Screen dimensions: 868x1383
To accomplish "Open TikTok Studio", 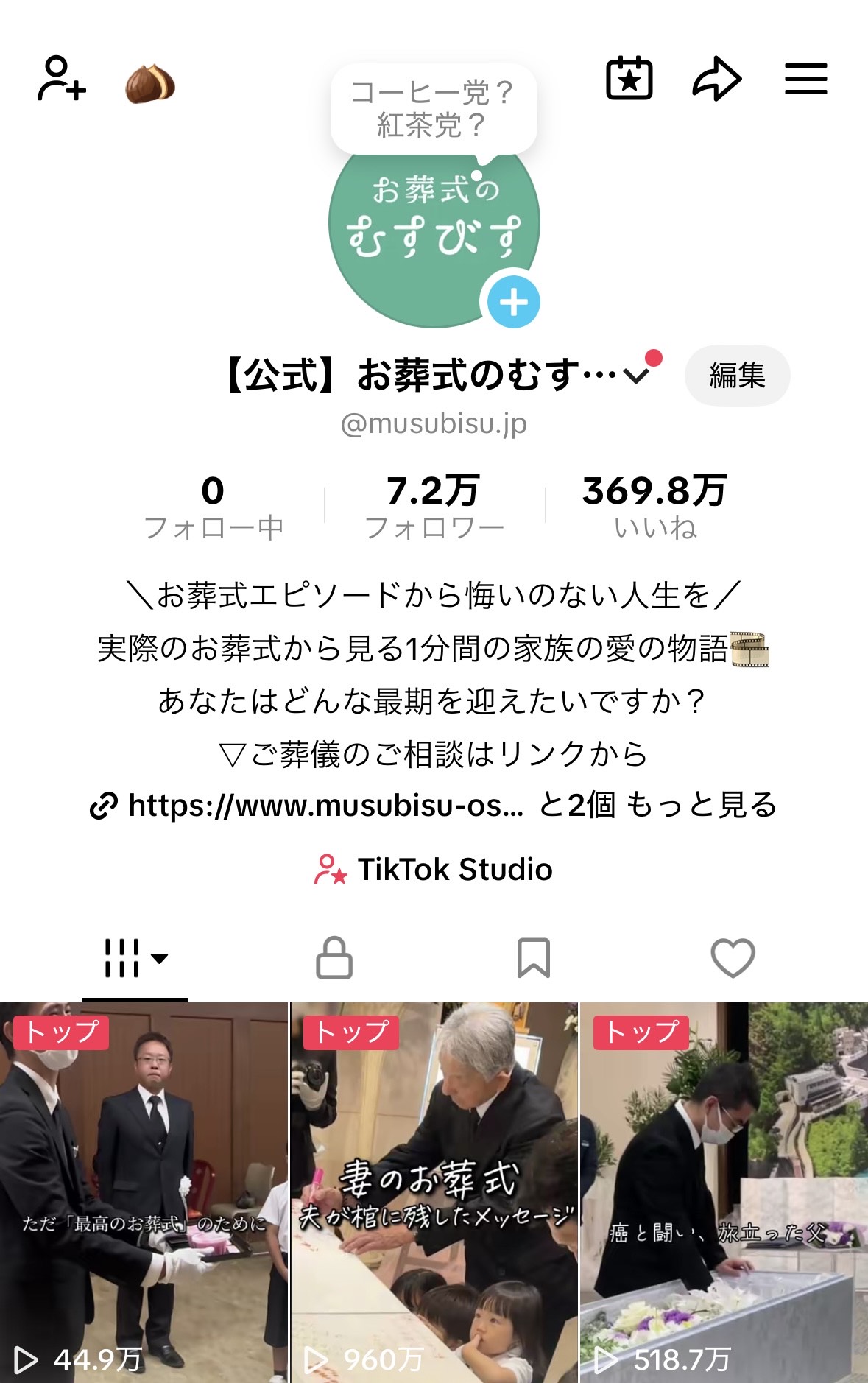I will point(434,870).
